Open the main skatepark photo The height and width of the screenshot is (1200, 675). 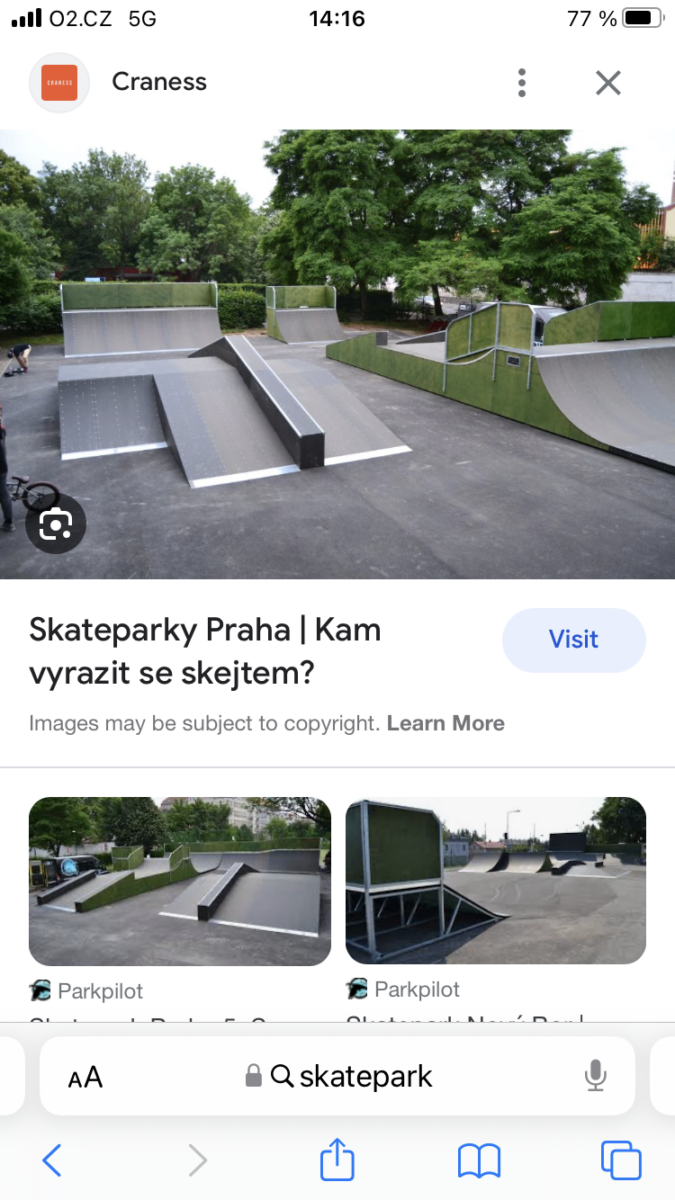pos(337,353)
